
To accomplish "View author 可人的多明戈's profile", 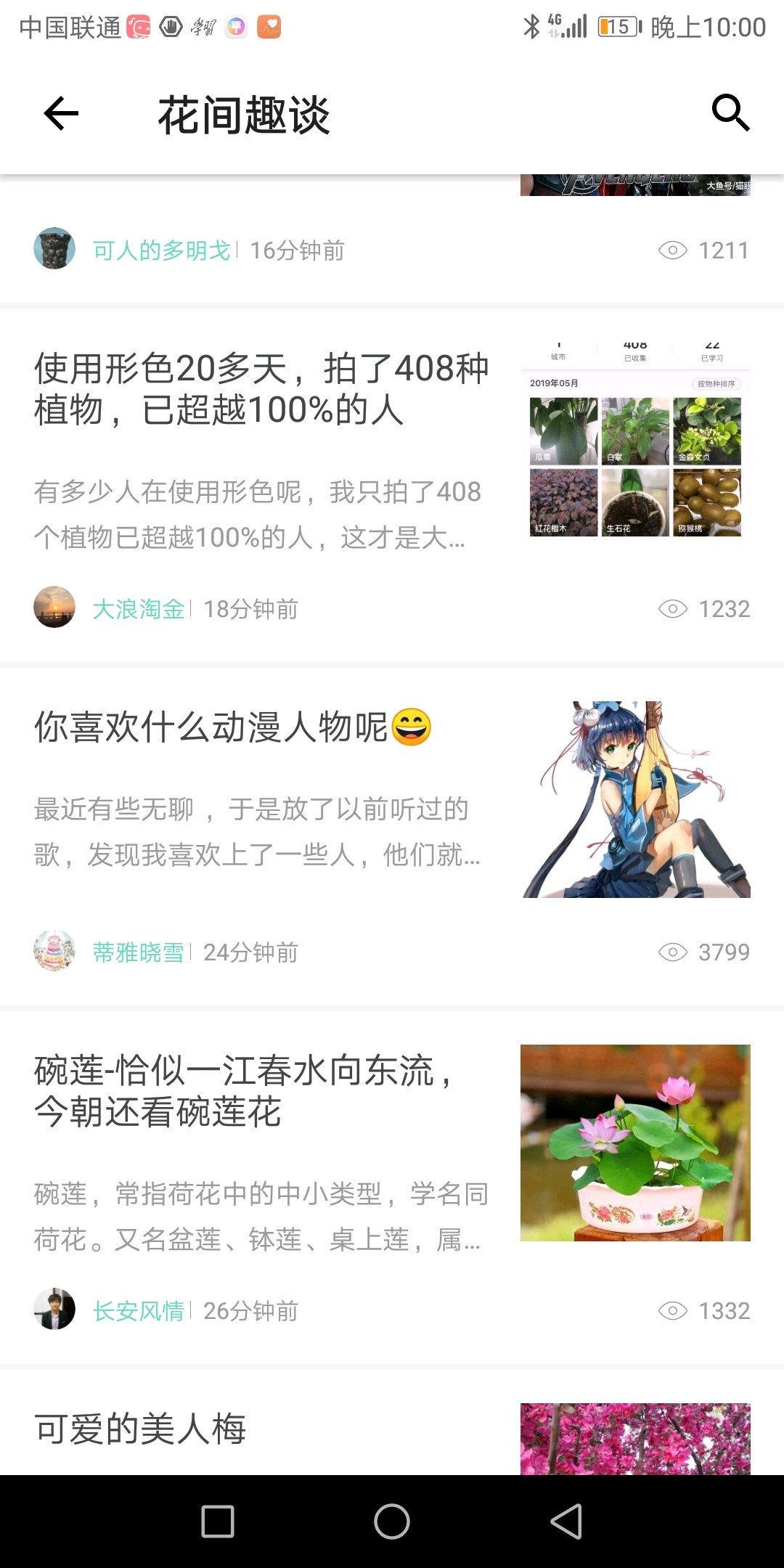I will 161,250.
